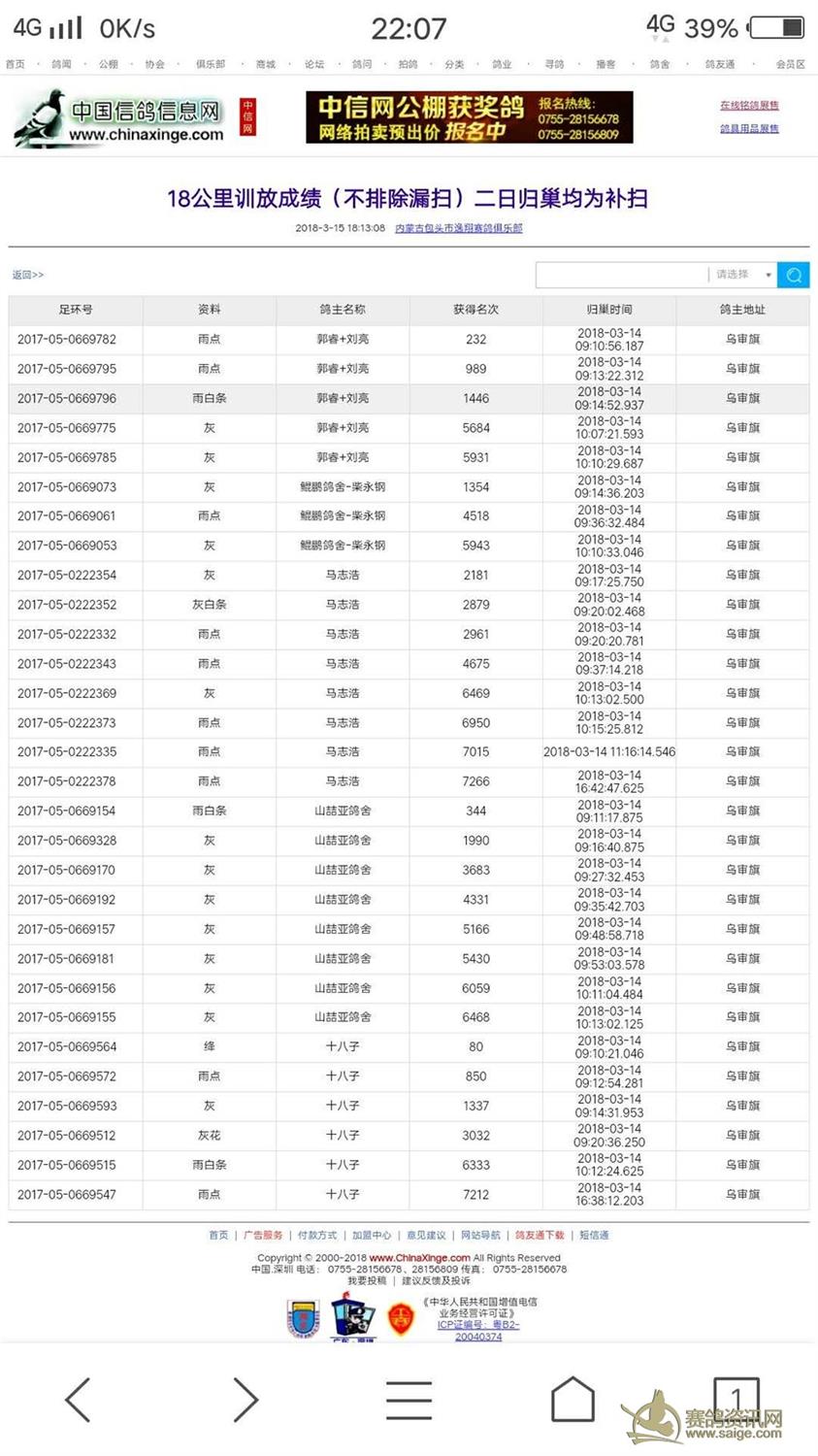Open 鸽具用品展售 link
The image size is (818, 1456).
[x=749, y=128]
